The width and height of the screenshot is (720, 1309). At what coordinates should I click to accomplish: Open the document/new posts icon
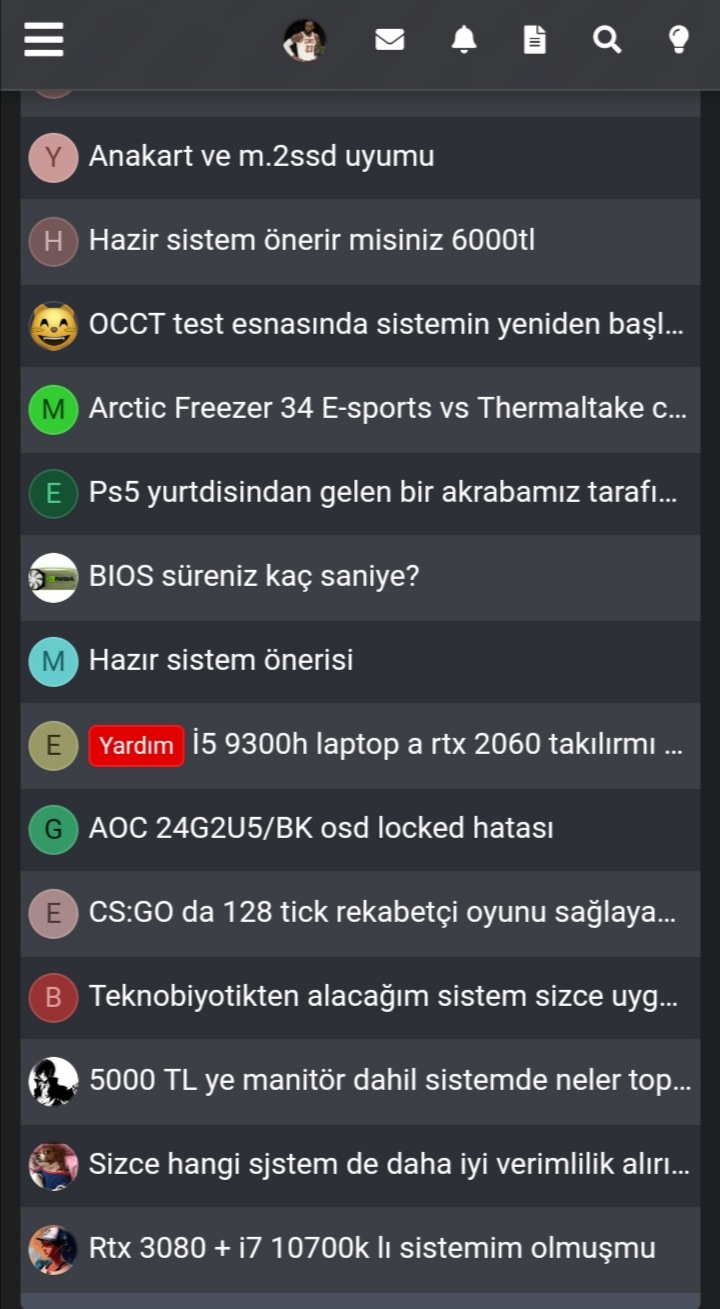[x=535, y=40]
